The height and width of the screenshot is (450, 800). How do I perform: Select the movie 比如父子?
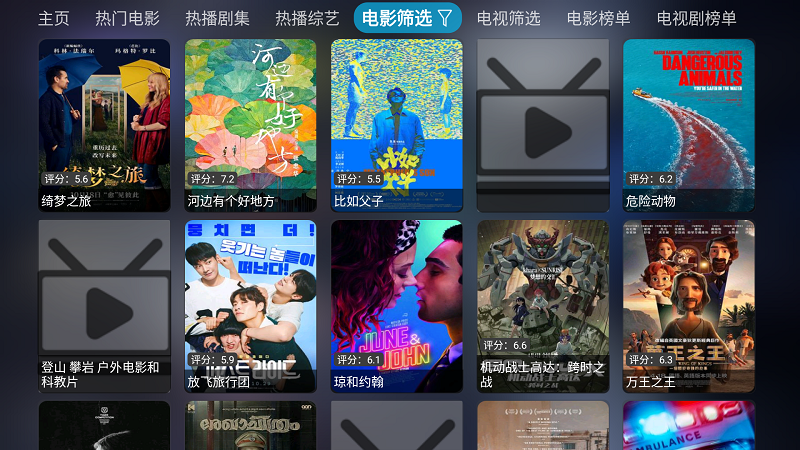click(396, 125)
